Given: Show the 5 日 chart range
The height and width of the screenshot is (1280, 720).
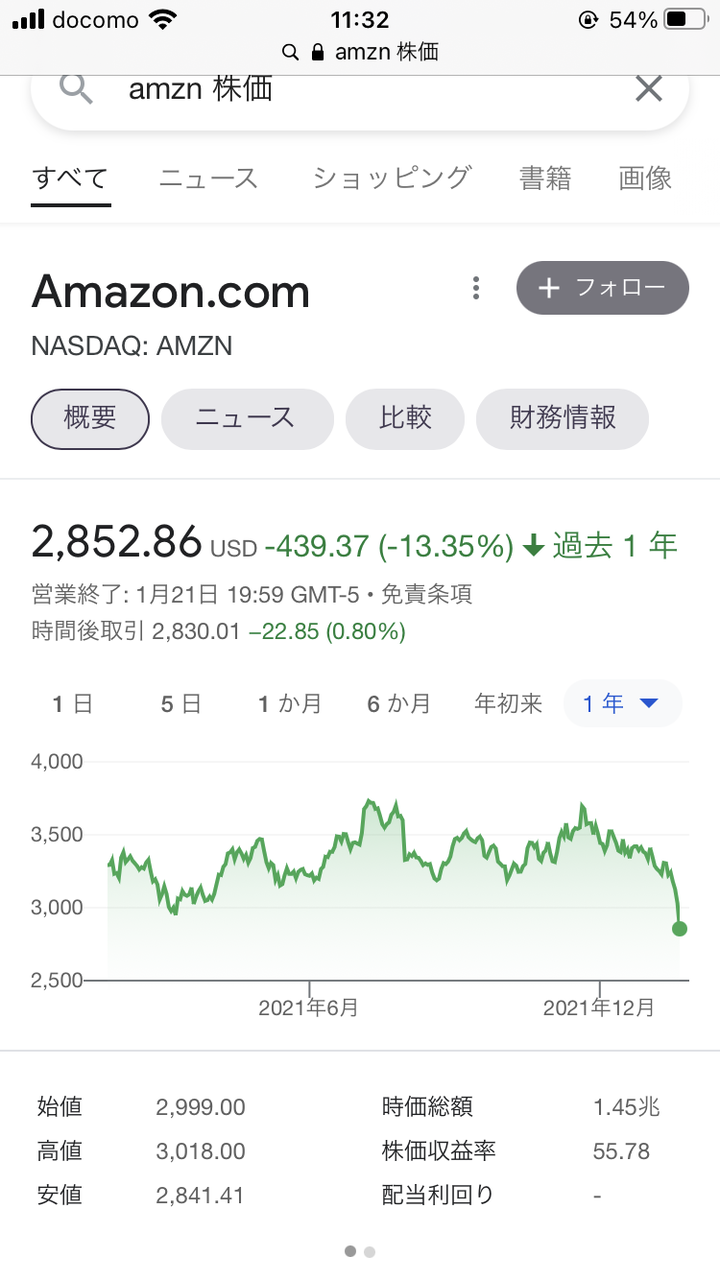Looking at the screenshot, I should [x=181, y=704].
